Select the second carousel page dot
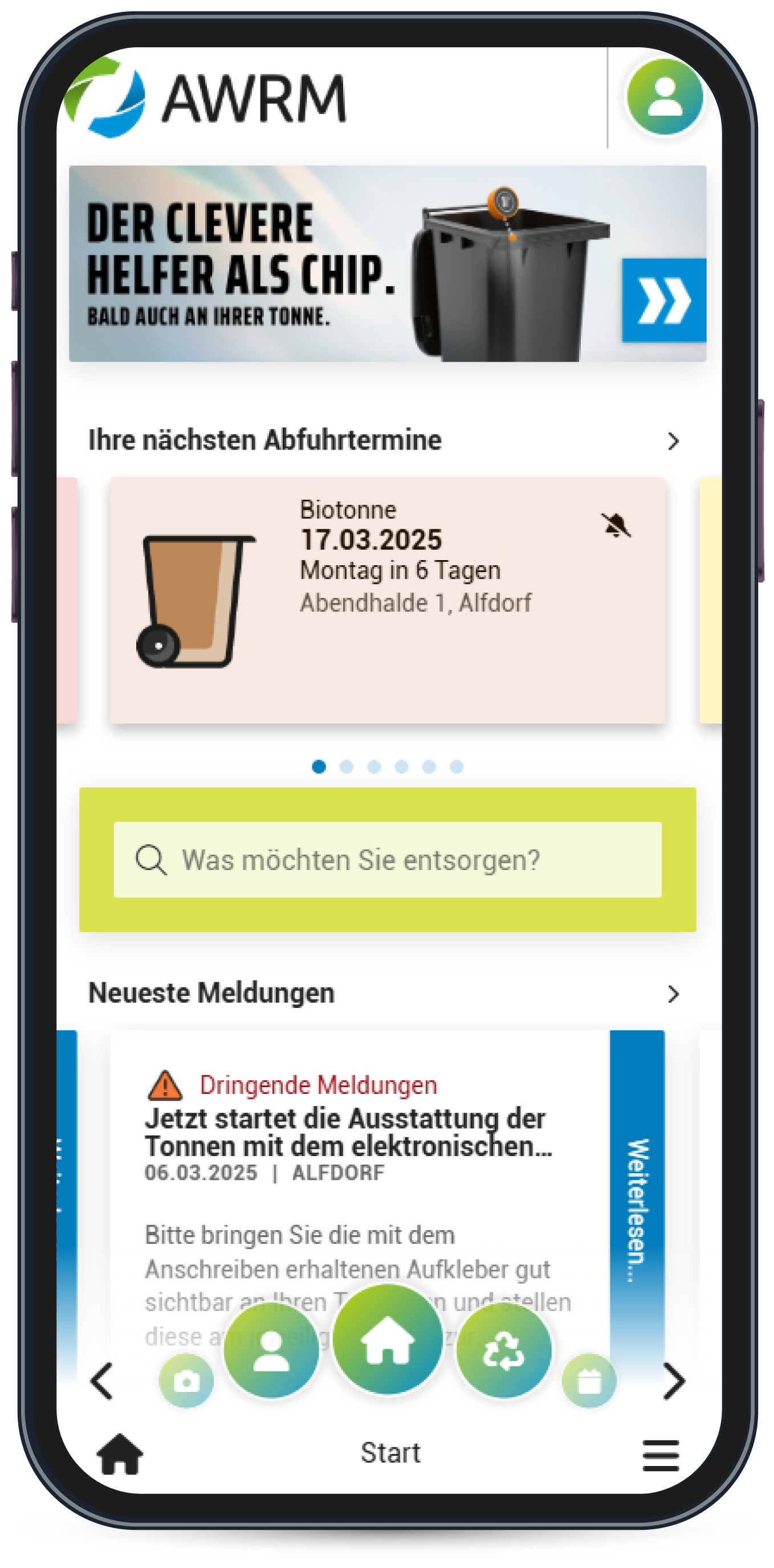Viewport: 774px width, 1568px height. click(346, 766)
